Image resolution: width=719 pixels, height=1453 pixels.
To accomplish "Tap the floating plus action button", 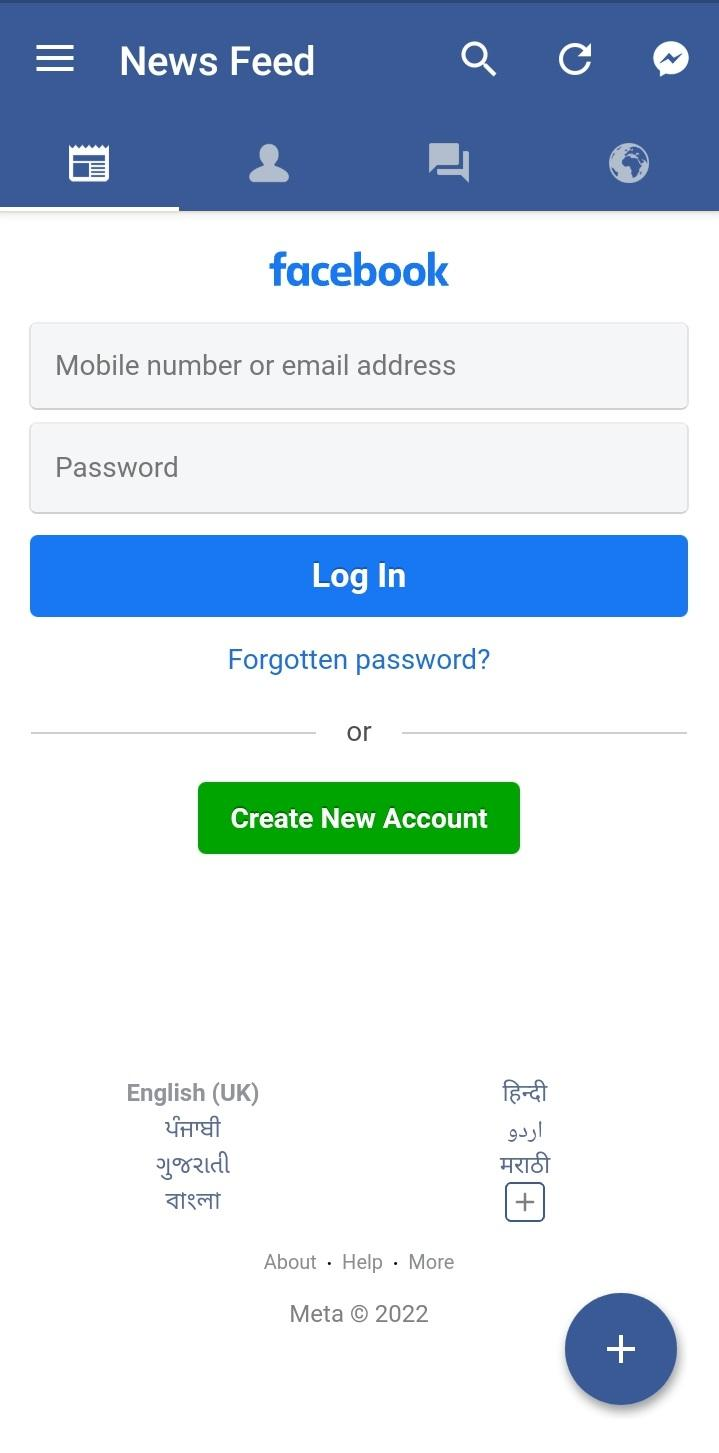I will [x=621, y=1349].
